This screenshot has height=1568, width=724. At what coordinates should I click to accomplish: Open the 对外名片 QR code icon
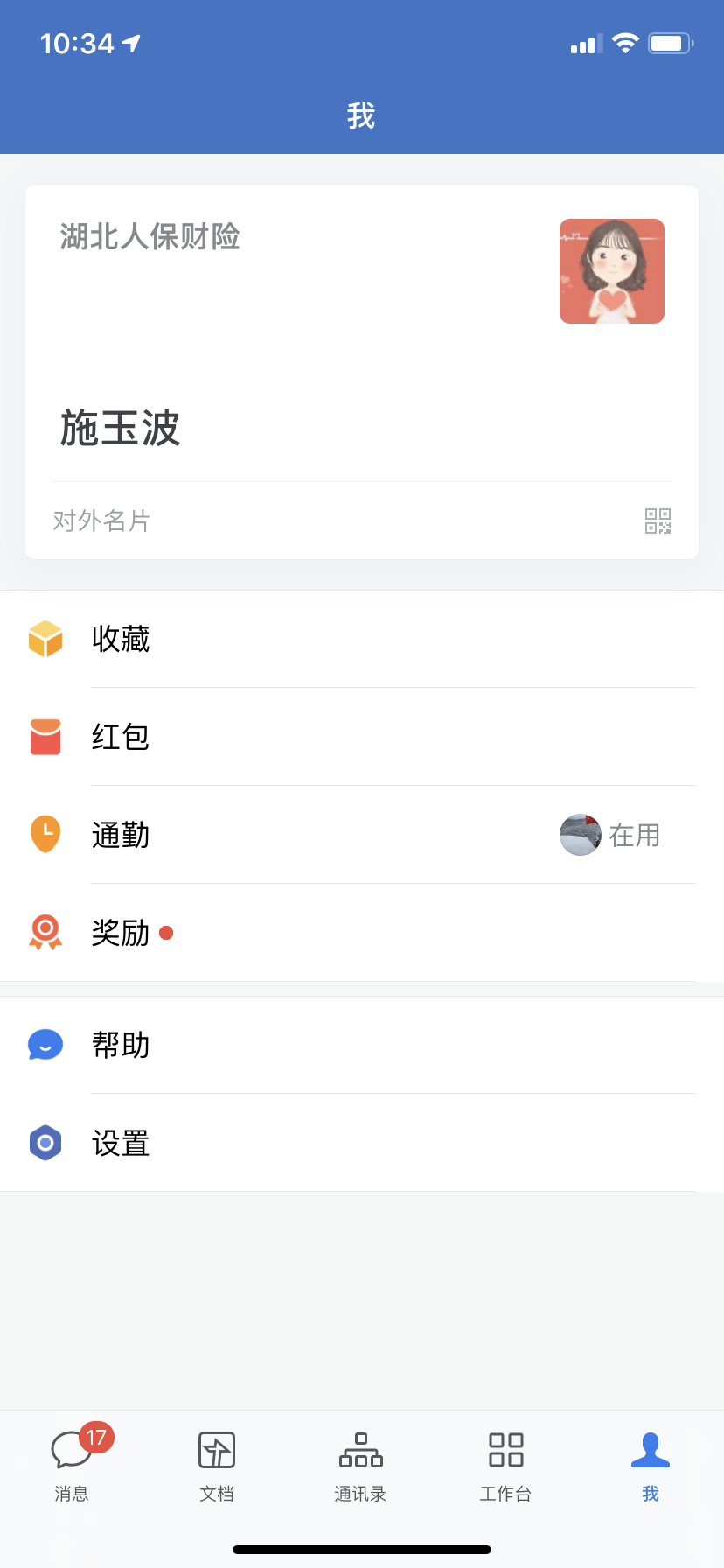coord(658,521)
